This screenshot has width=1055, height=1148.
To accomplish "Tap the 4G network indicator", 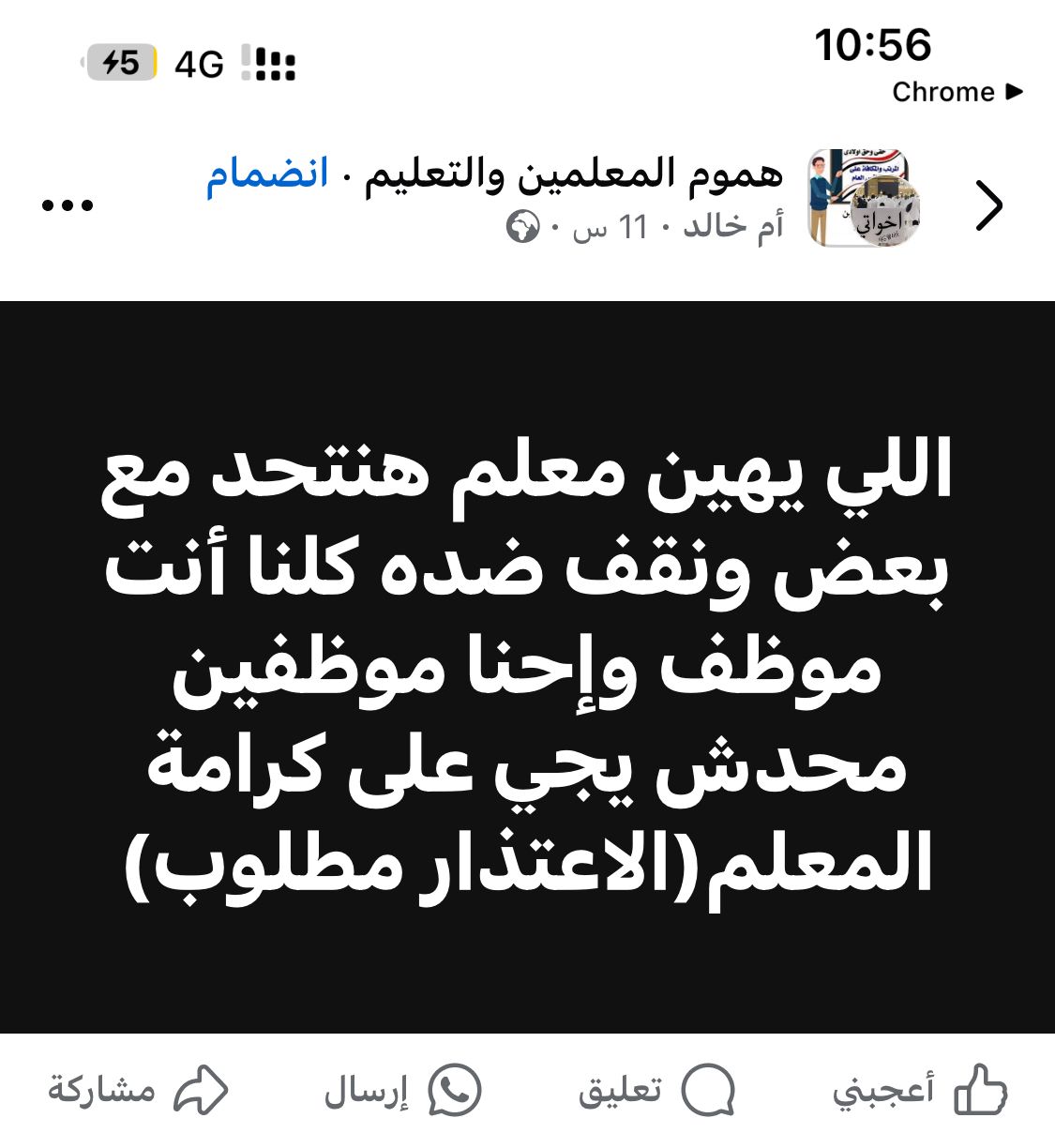I will pos(198,64).
